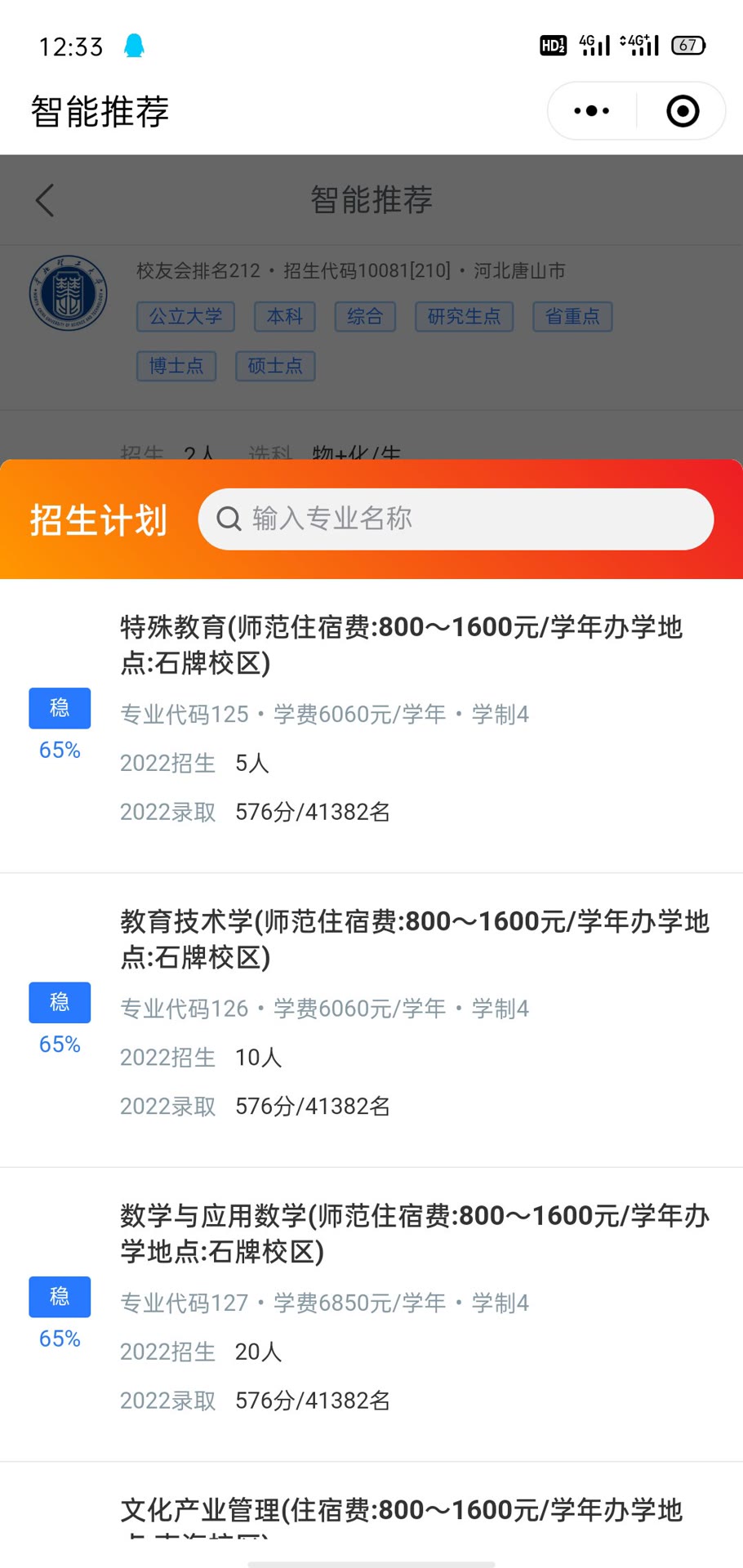Tap the 稳 badge for 数学与应用数学
The image size is (743, 1568).
pos(59,1297)
